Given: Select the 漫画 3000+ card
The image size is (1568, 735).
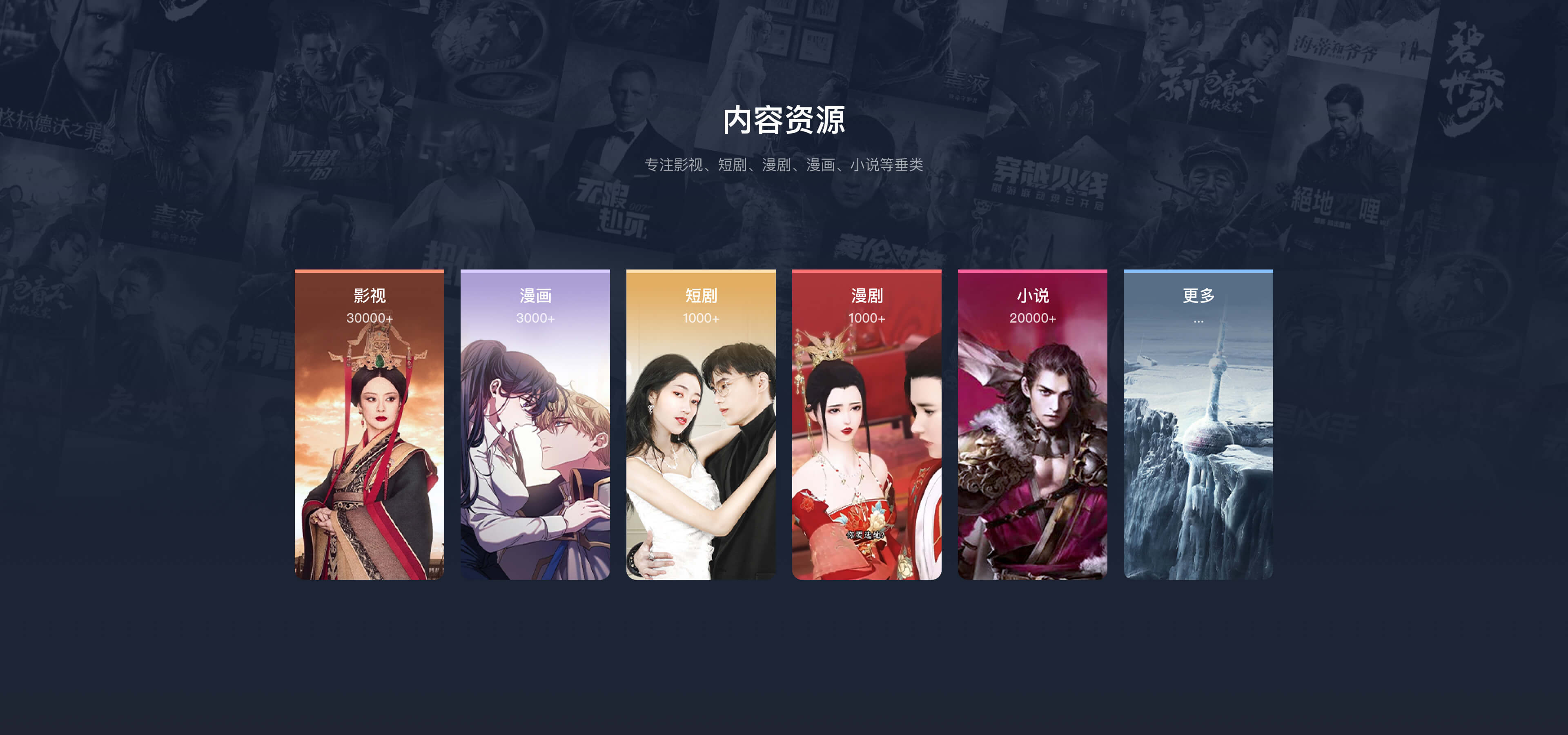Looking at the screenshot, I should 535,424.
